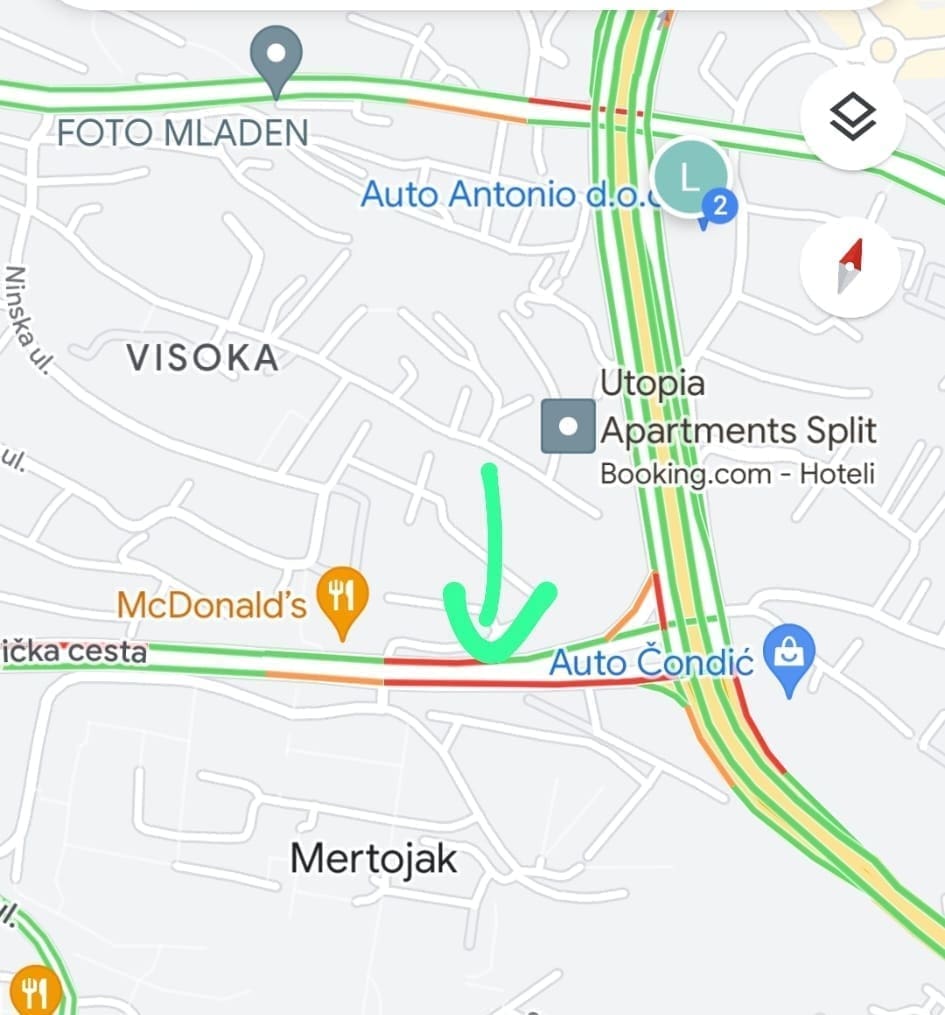This screenshot has width=945, height=1015.
Task: Tap the compass to reset map orientation
Action: tap(850, 267)
